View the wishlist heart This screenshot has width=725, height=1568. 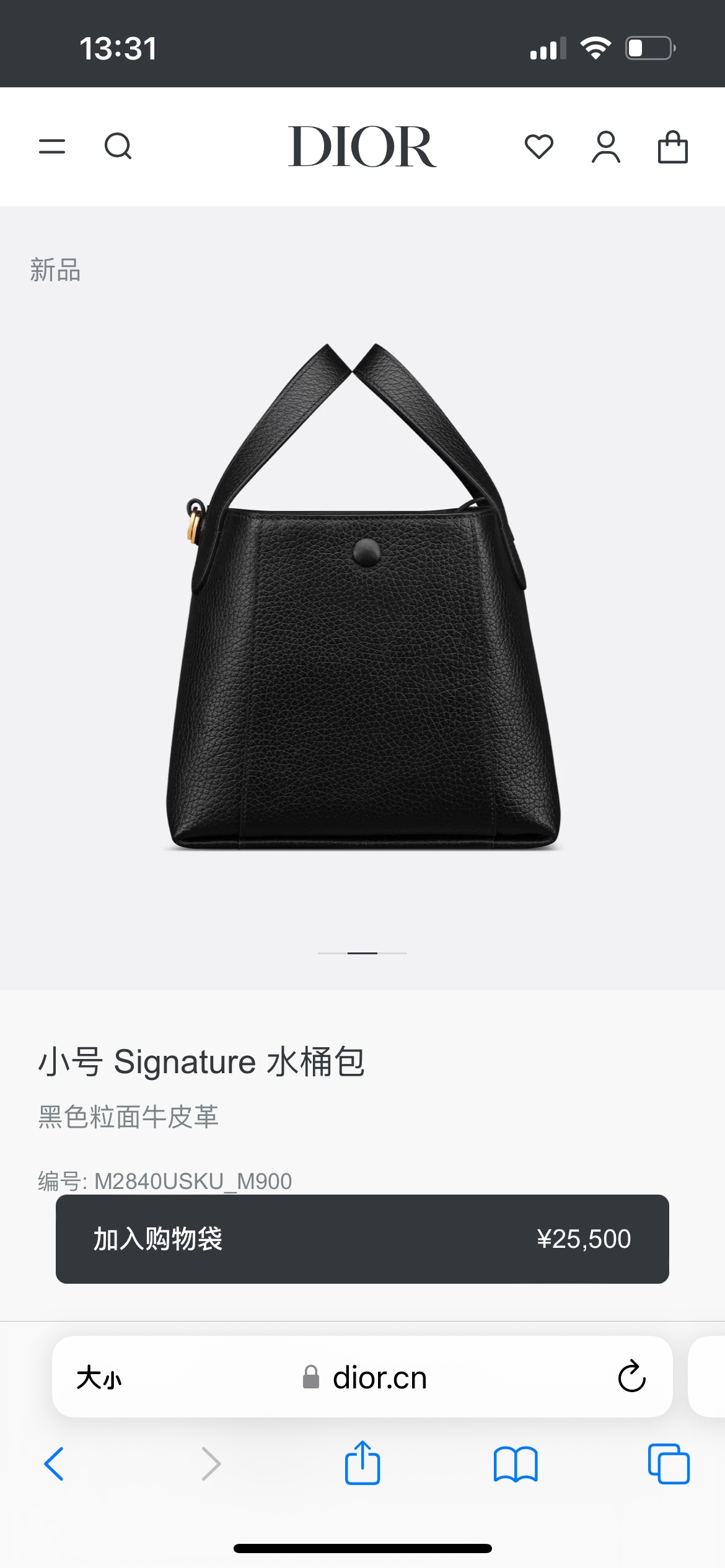[x=538, y=147]
